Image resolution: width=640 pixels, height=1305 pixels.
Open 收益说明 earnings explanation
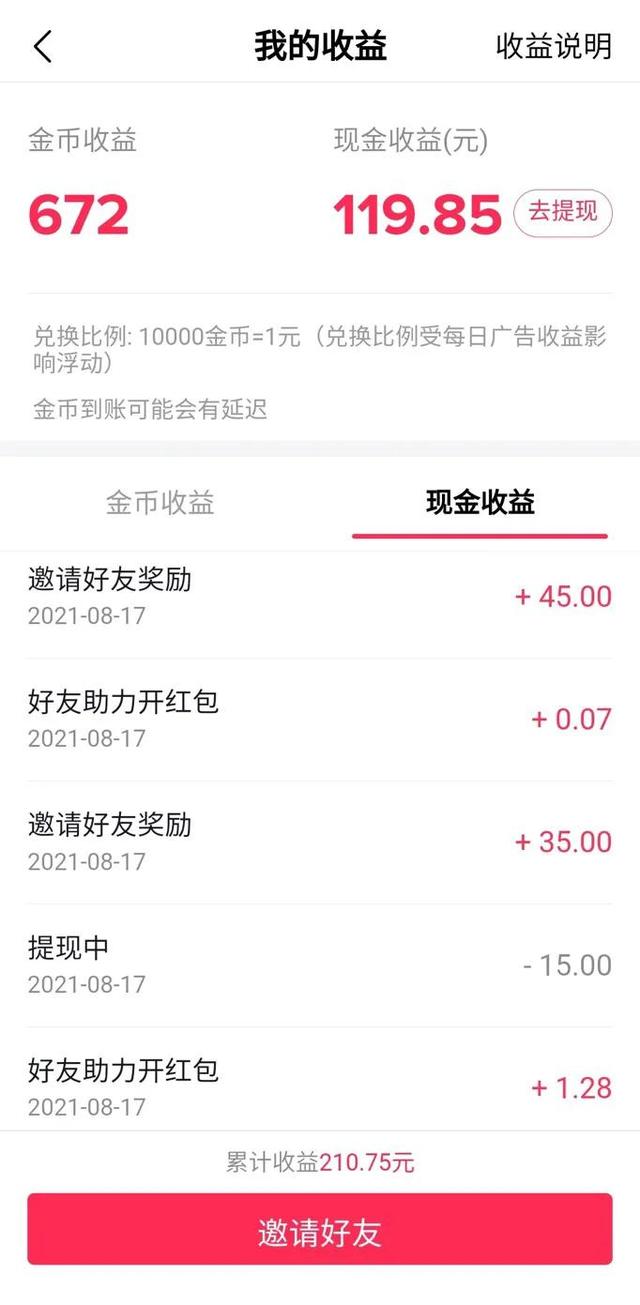tap(553, 46)
